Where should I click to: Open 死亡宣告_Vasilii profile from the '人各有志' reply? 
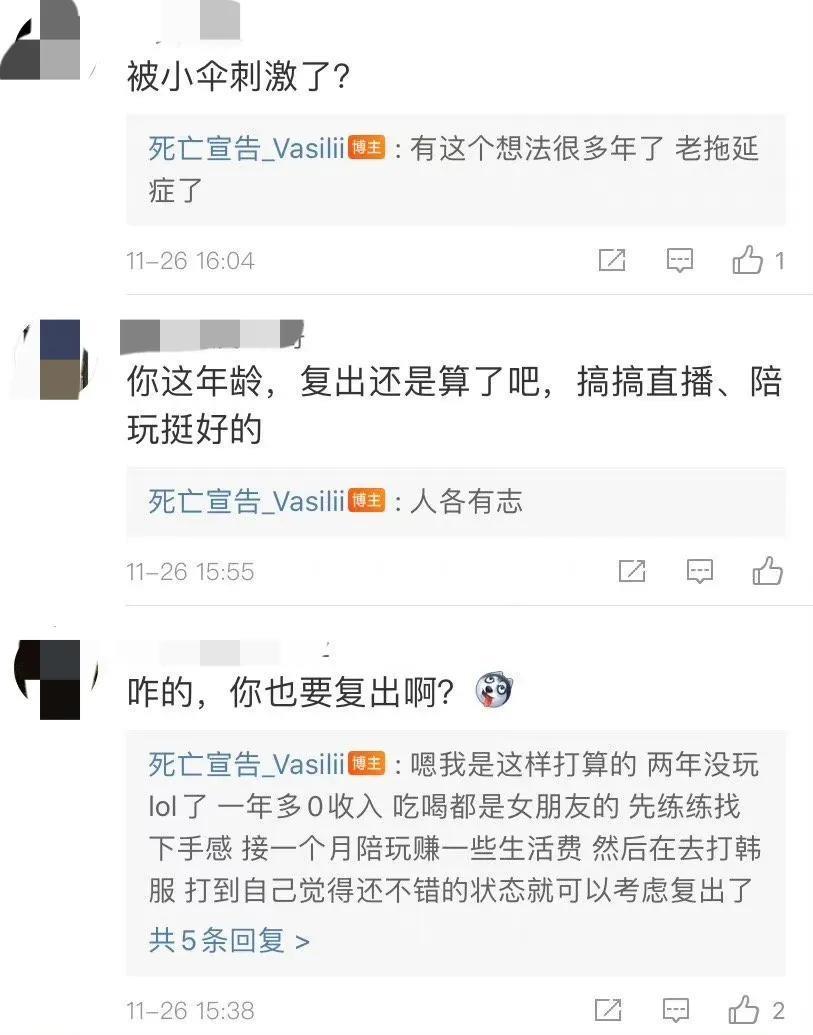tap(246, 501)
